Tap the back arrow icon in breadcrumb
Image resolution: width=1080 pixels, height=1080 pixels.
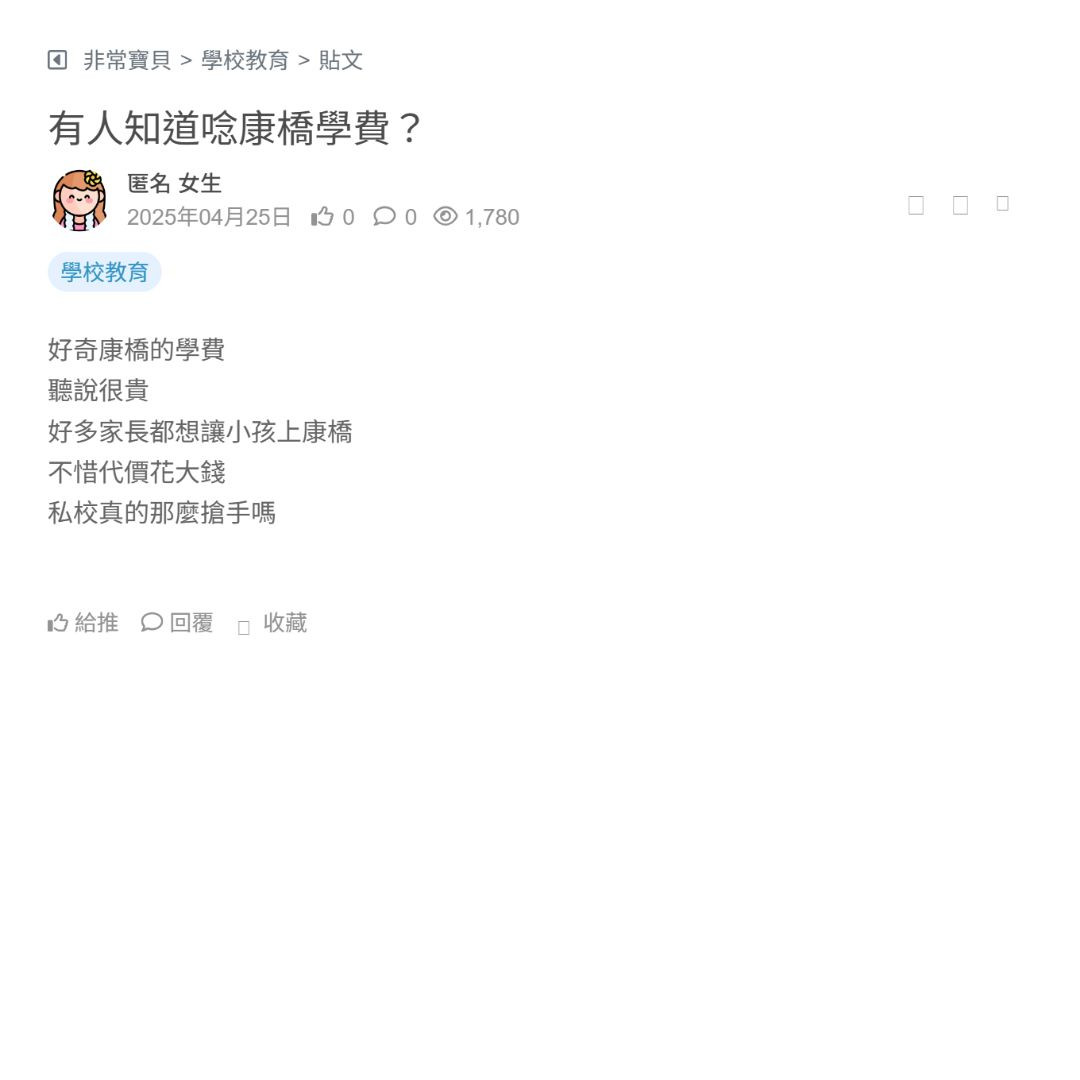[x=57, y=60]
